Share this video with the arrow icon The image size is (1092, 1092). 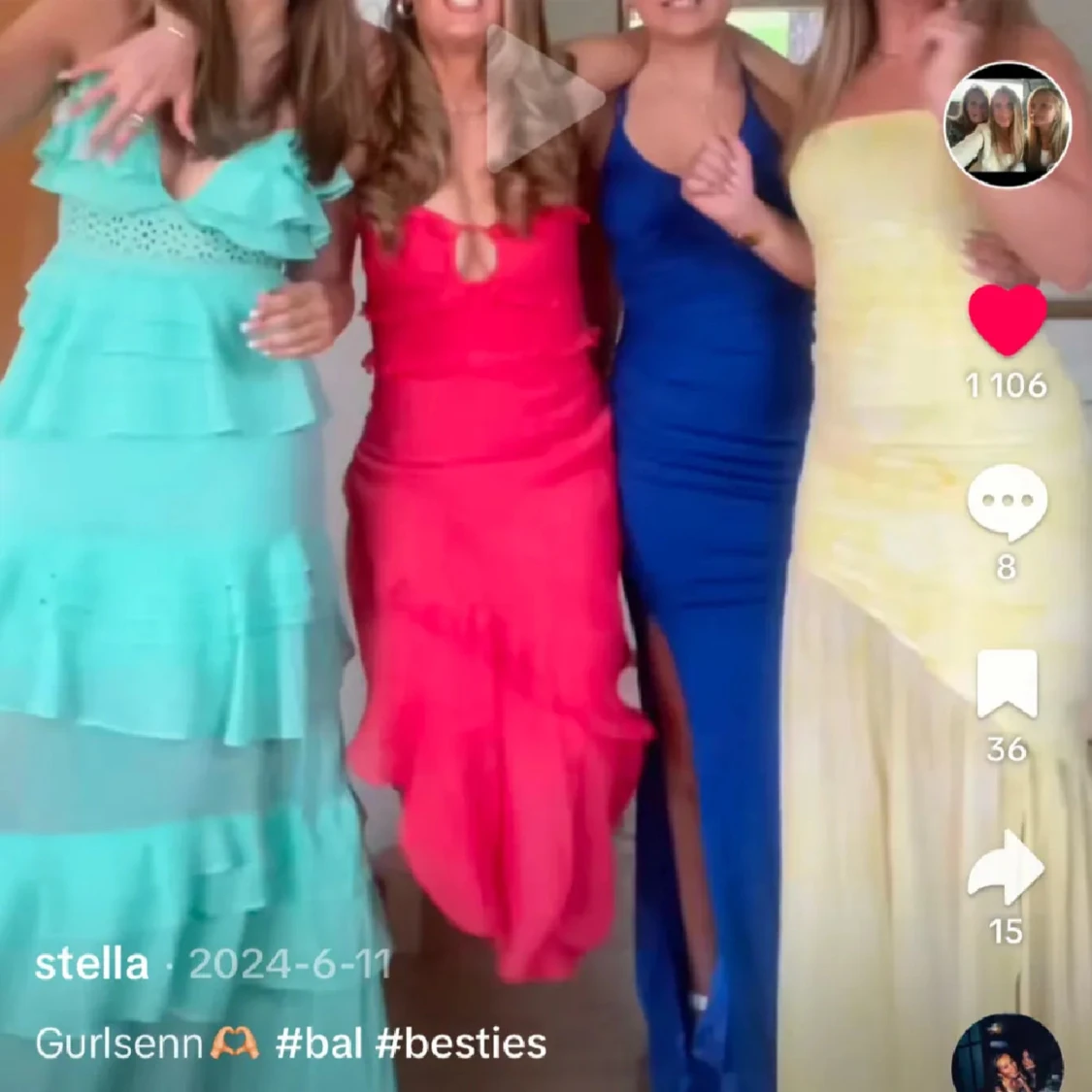(1007, 867)
